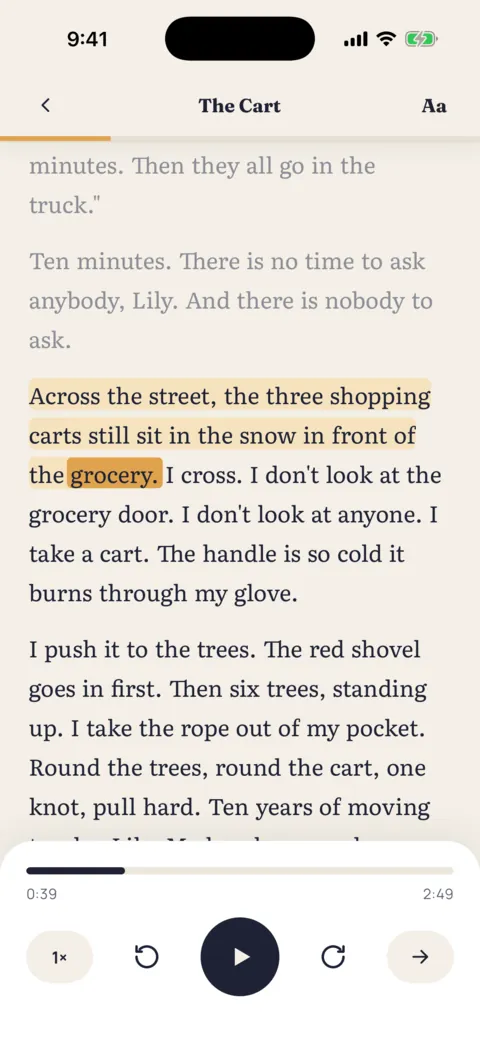
Task: Go to next story with the right arrow
Action: [420, 957]
